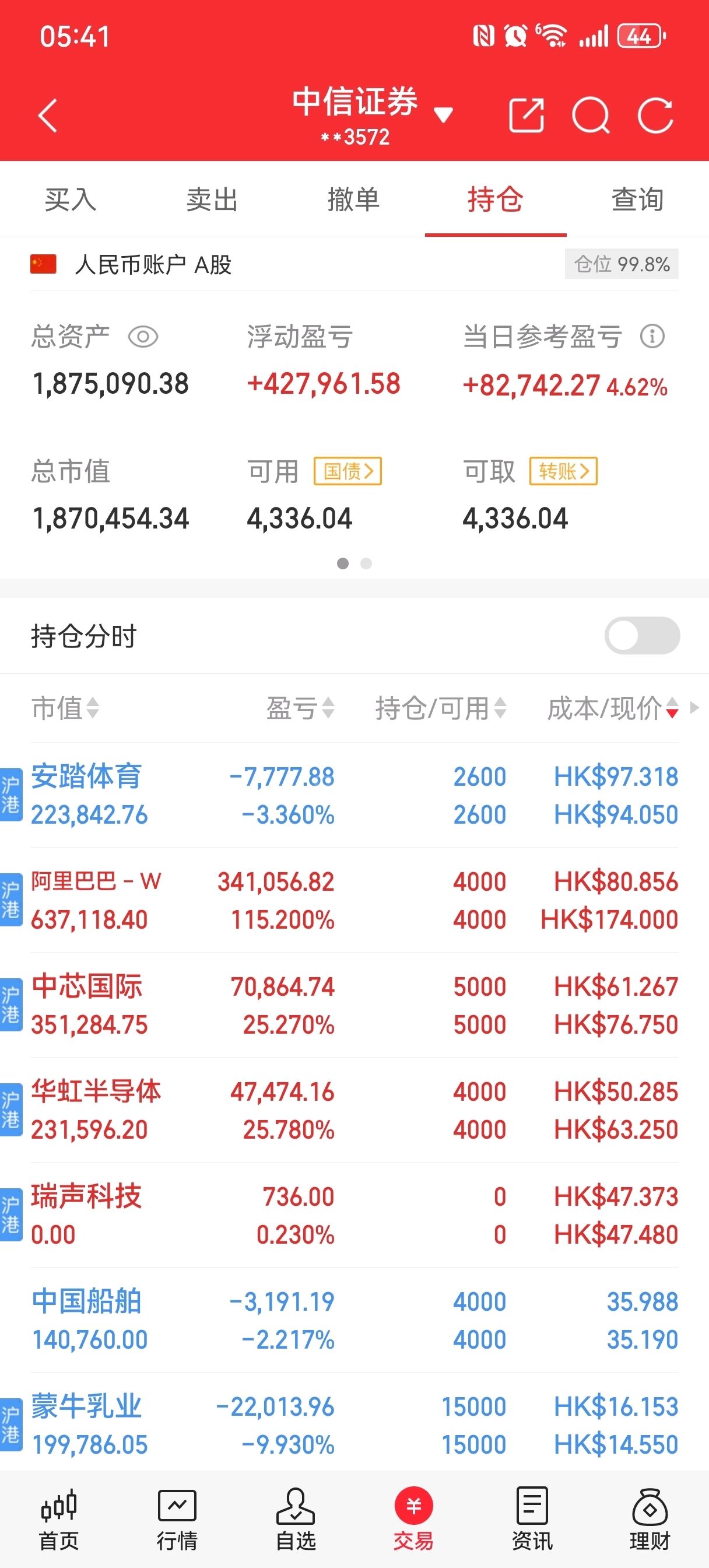Image resolution: width=709 pixels, height=1568 pixels.
Task: Open the 查询 tab
Action: pyautogui.click(x=637, y=199)
